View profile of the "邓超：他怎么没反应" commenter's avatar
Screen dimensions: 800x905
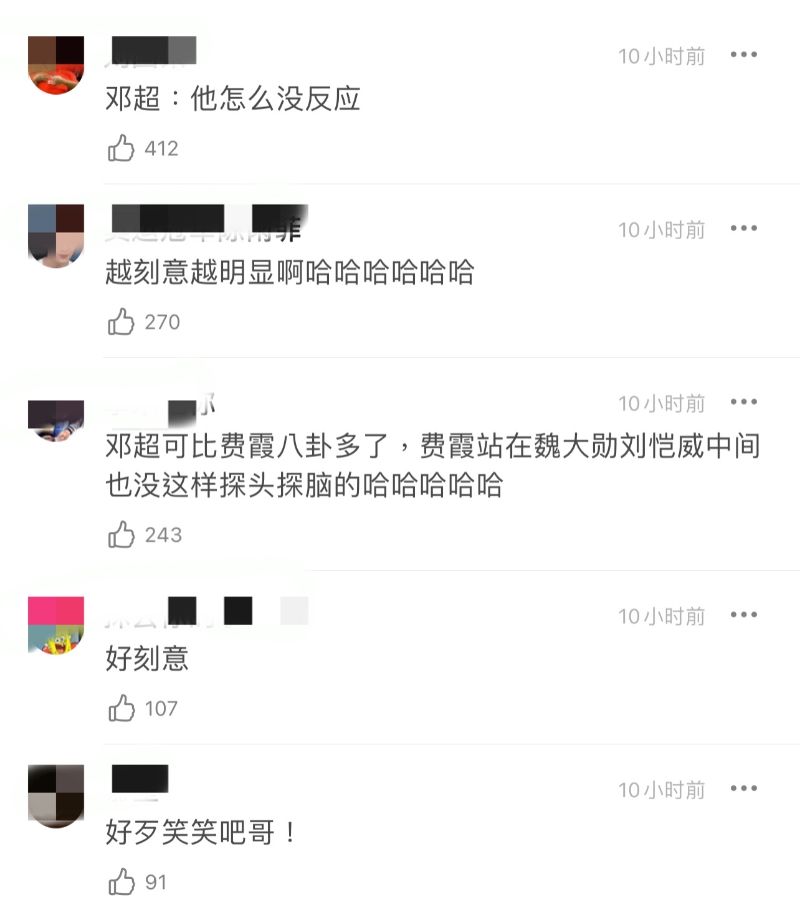click(x=55, y=64)
